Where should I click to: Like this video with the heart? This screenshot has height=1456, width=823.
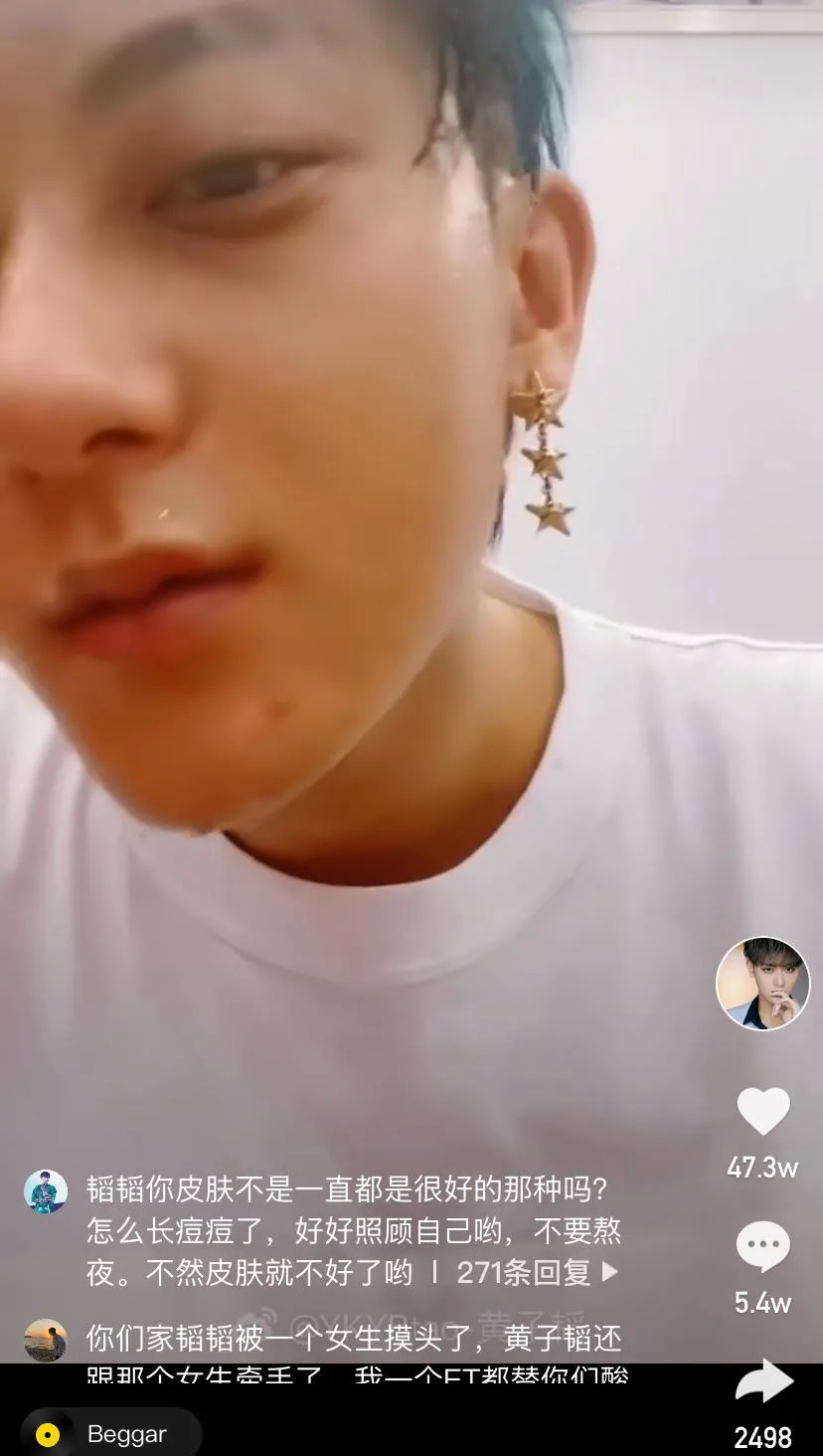(x=762, y=1111)
